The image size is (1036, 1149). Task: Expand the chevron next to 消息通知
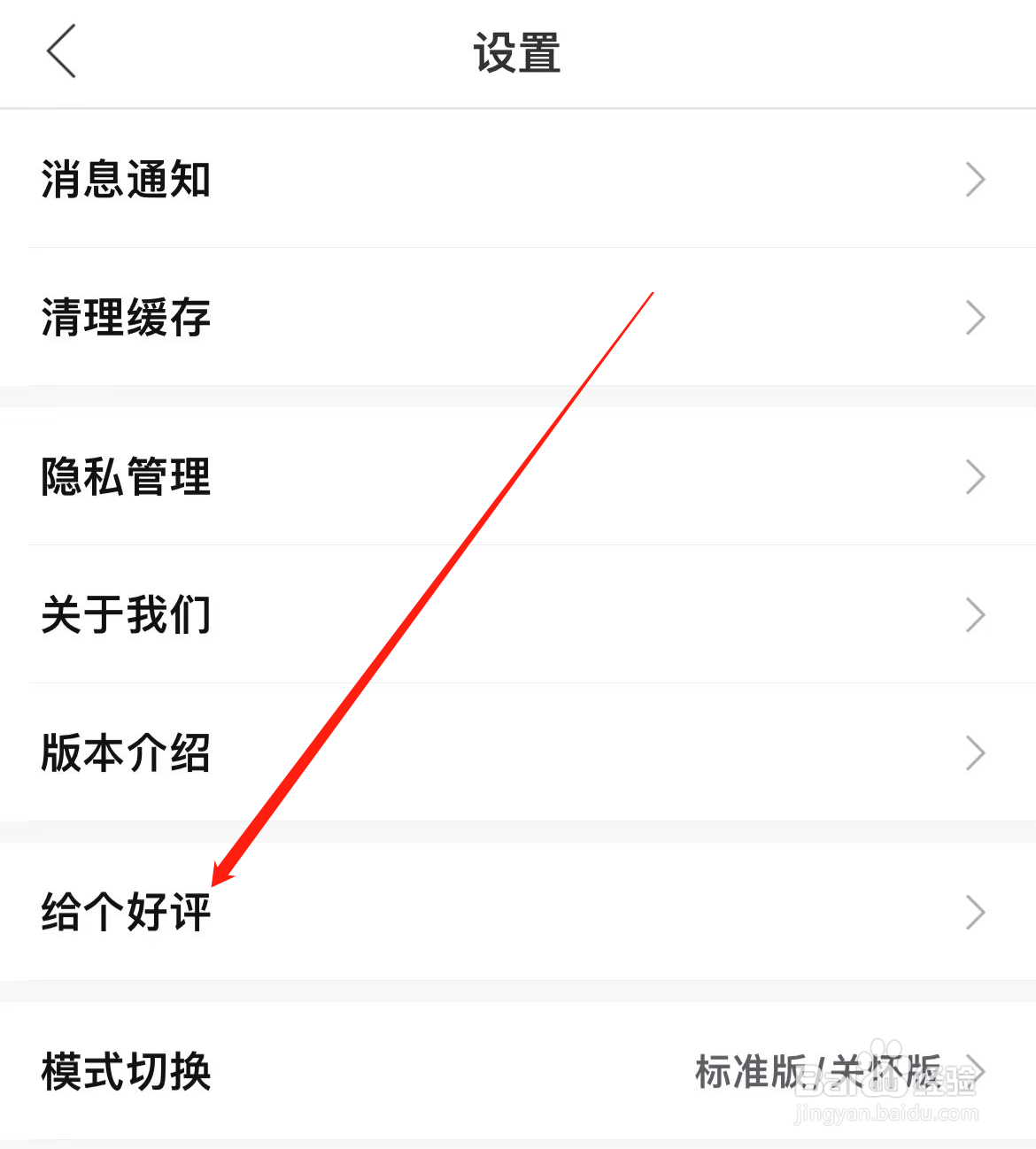975,180
